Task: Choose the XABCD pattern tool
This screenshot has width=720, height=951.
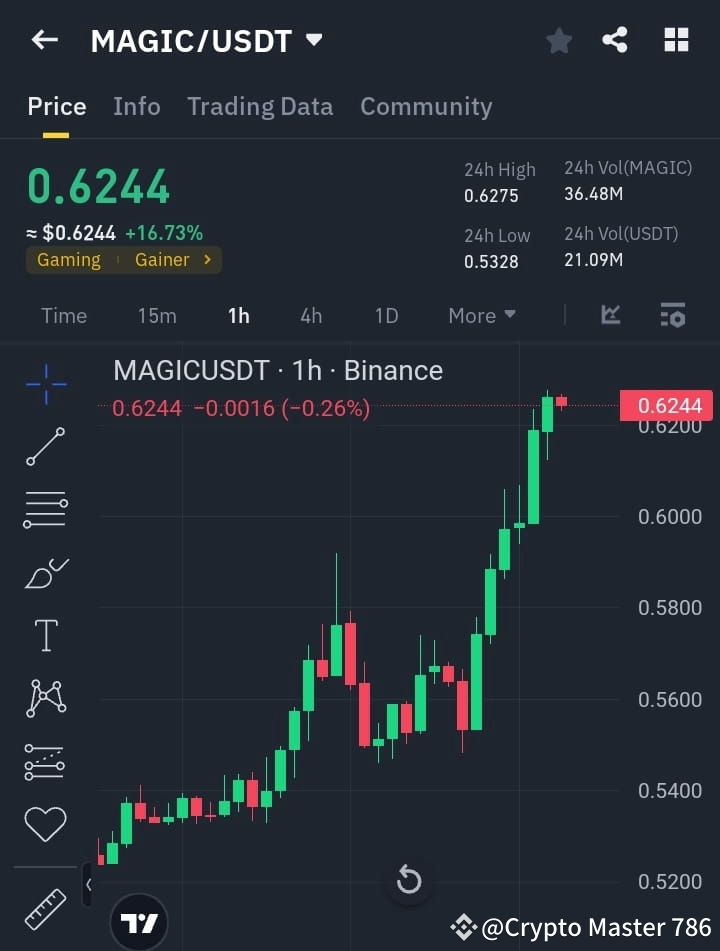Action: pos(44,698)
